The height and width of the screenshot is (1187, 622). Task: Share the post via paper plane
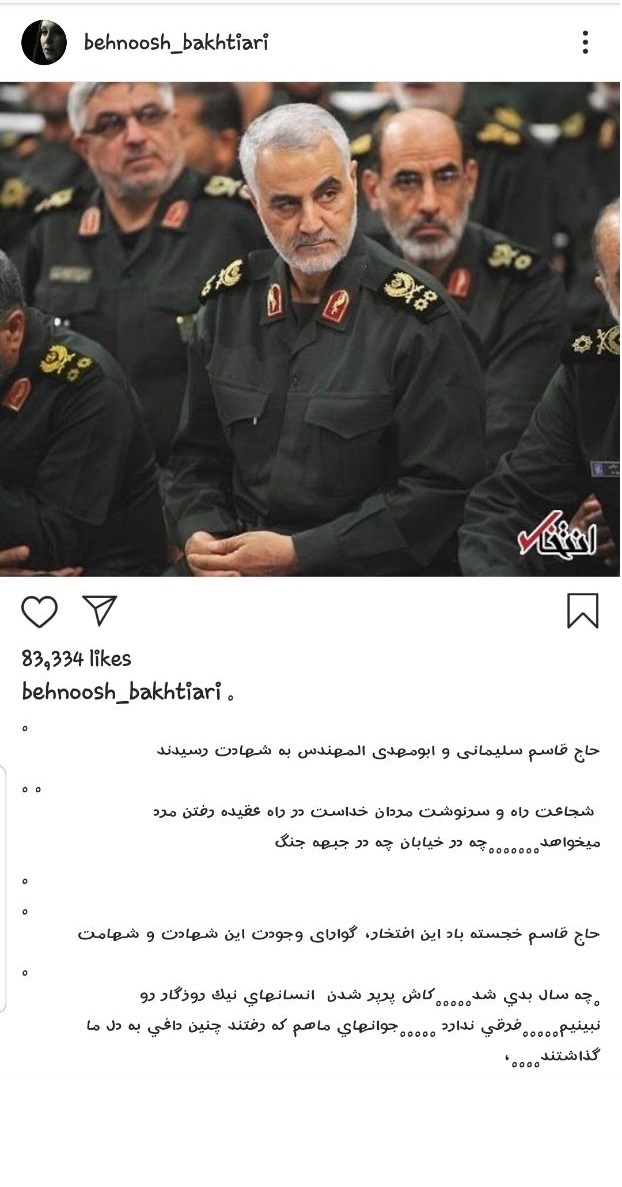tap(99, 610)
